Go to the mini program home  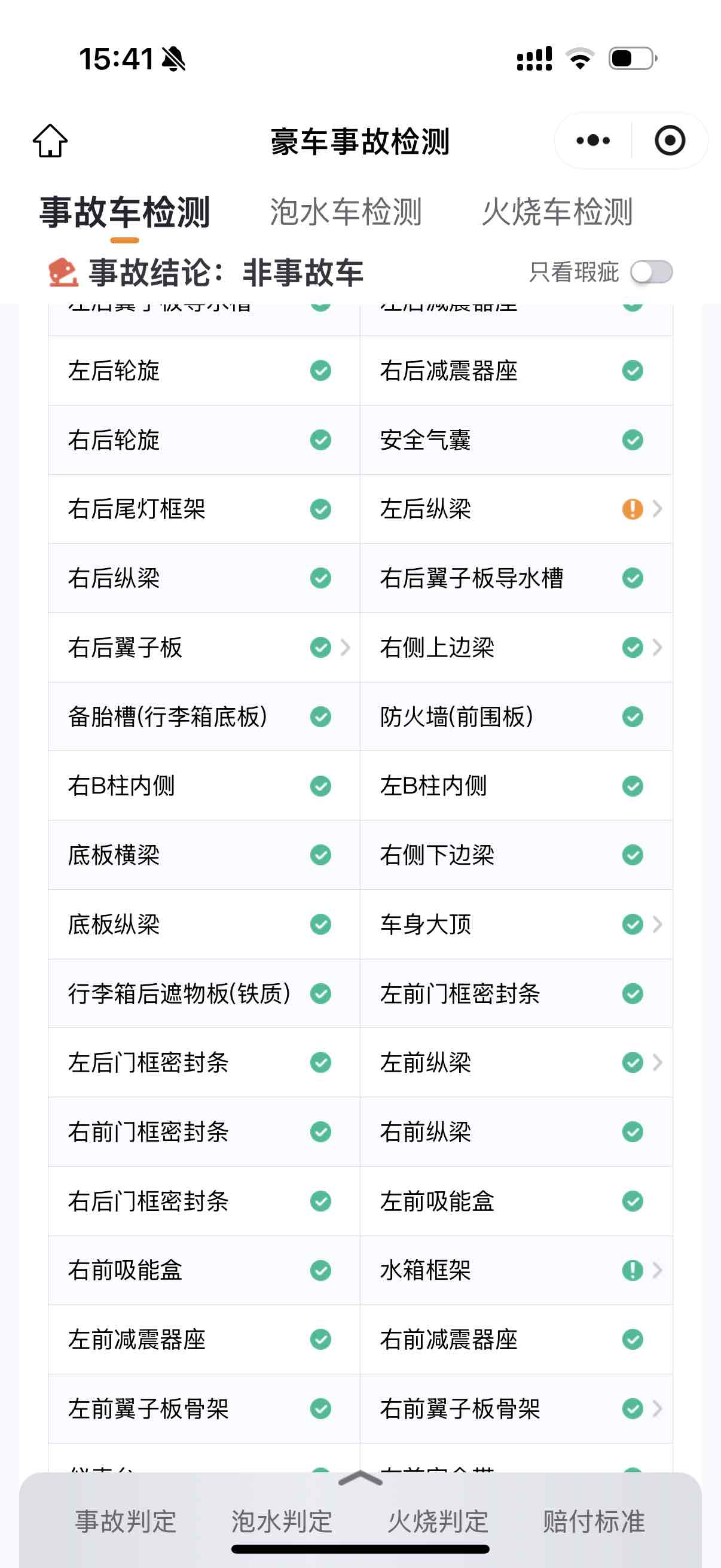tap(50, 141)
